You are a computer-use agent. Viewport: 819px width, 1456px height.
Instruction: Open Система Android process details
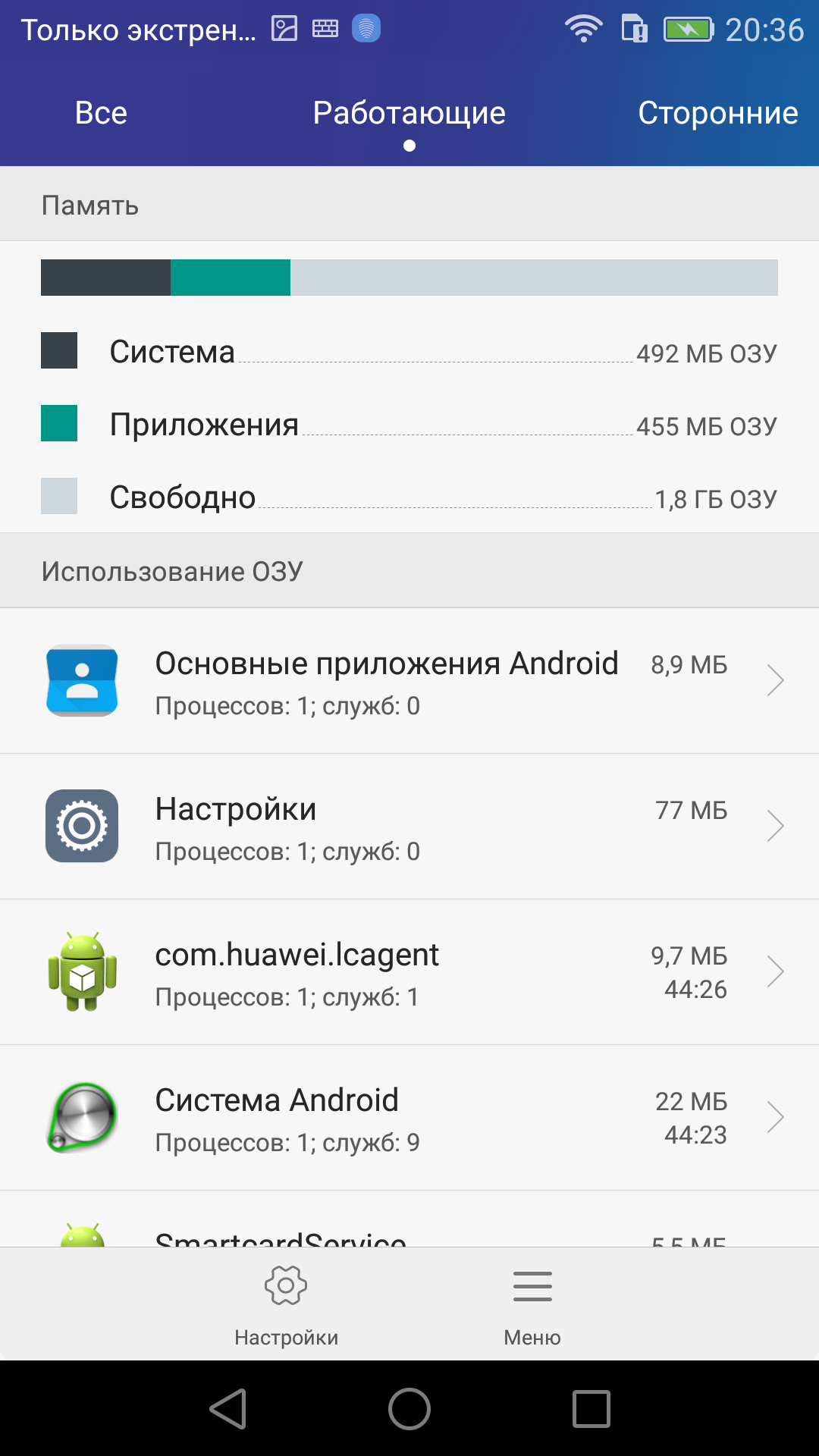[x=409, y=1117]
